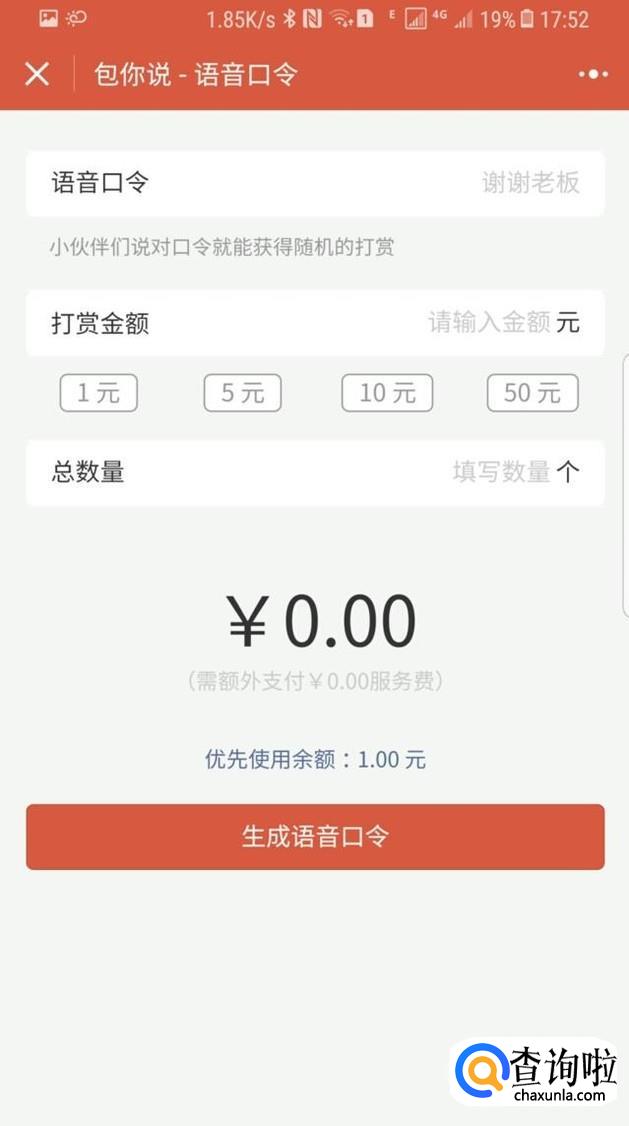Set the reward to 50元
The width and height of the screenshot is (629, 1126).
click(532, 393)
